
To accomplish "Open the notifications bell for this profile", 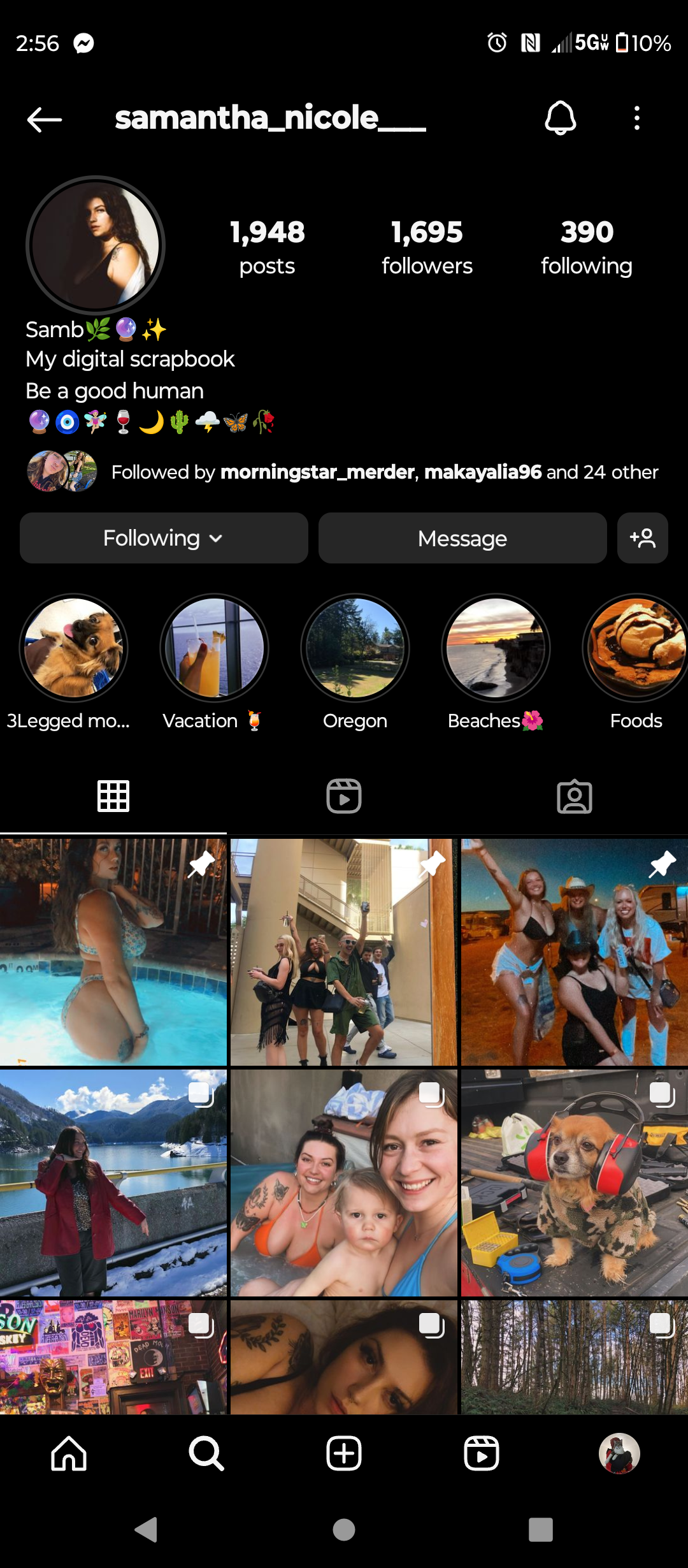I will 560,118.
